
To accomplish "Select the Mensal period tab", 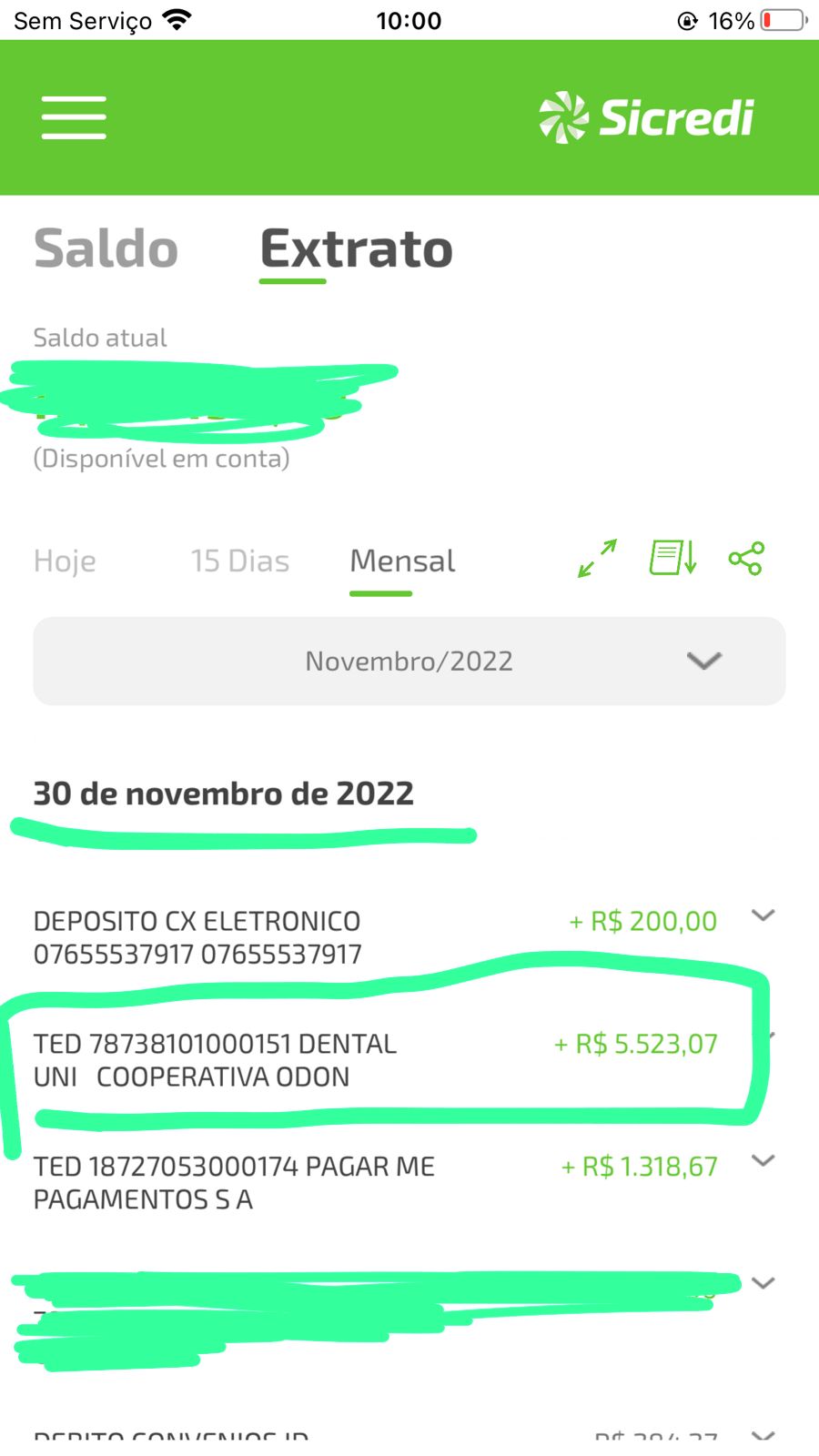I will click(402, 561).
